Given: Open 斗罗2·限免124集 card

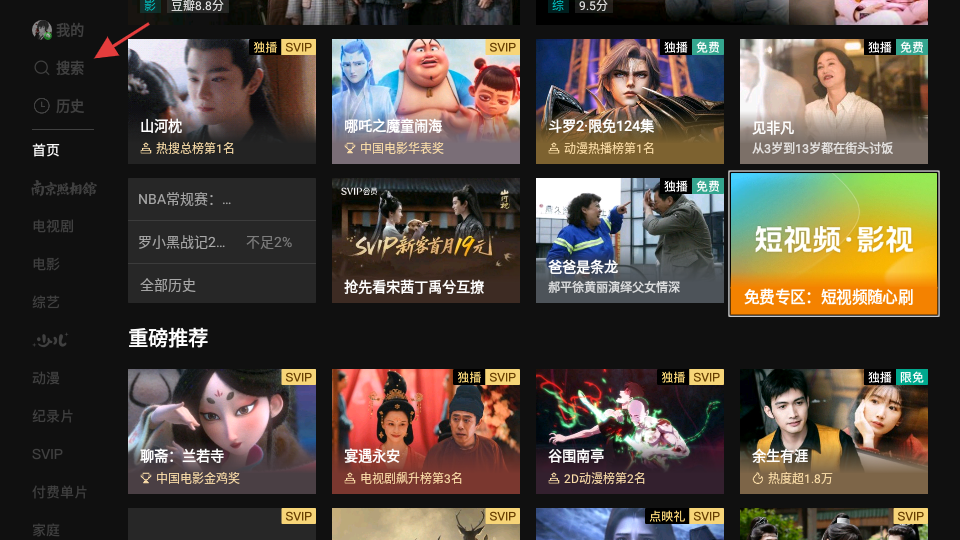Looking at the screenshot, I should pyautogui.click(x=630, y=102).
